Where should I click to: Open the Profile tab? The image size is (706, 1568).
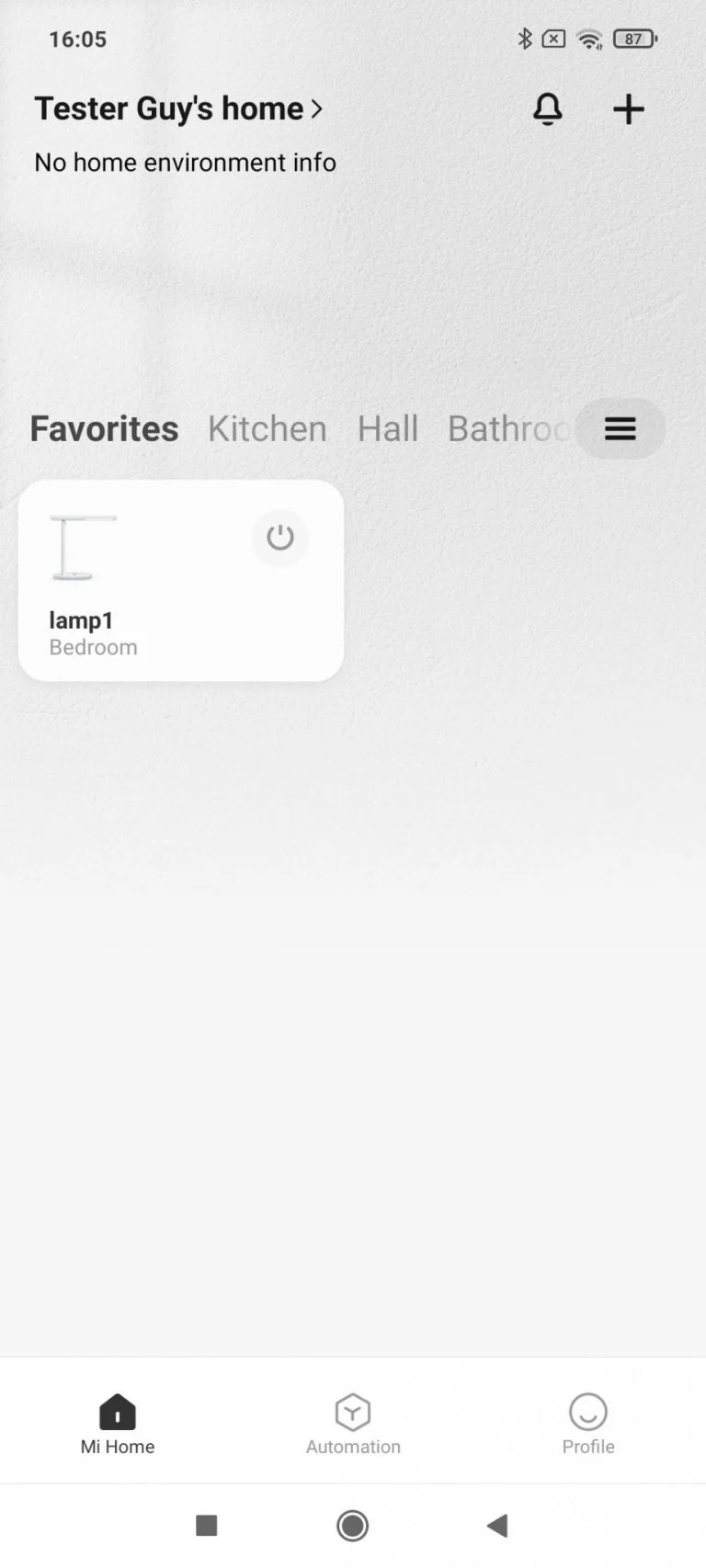pos(588,1423)
